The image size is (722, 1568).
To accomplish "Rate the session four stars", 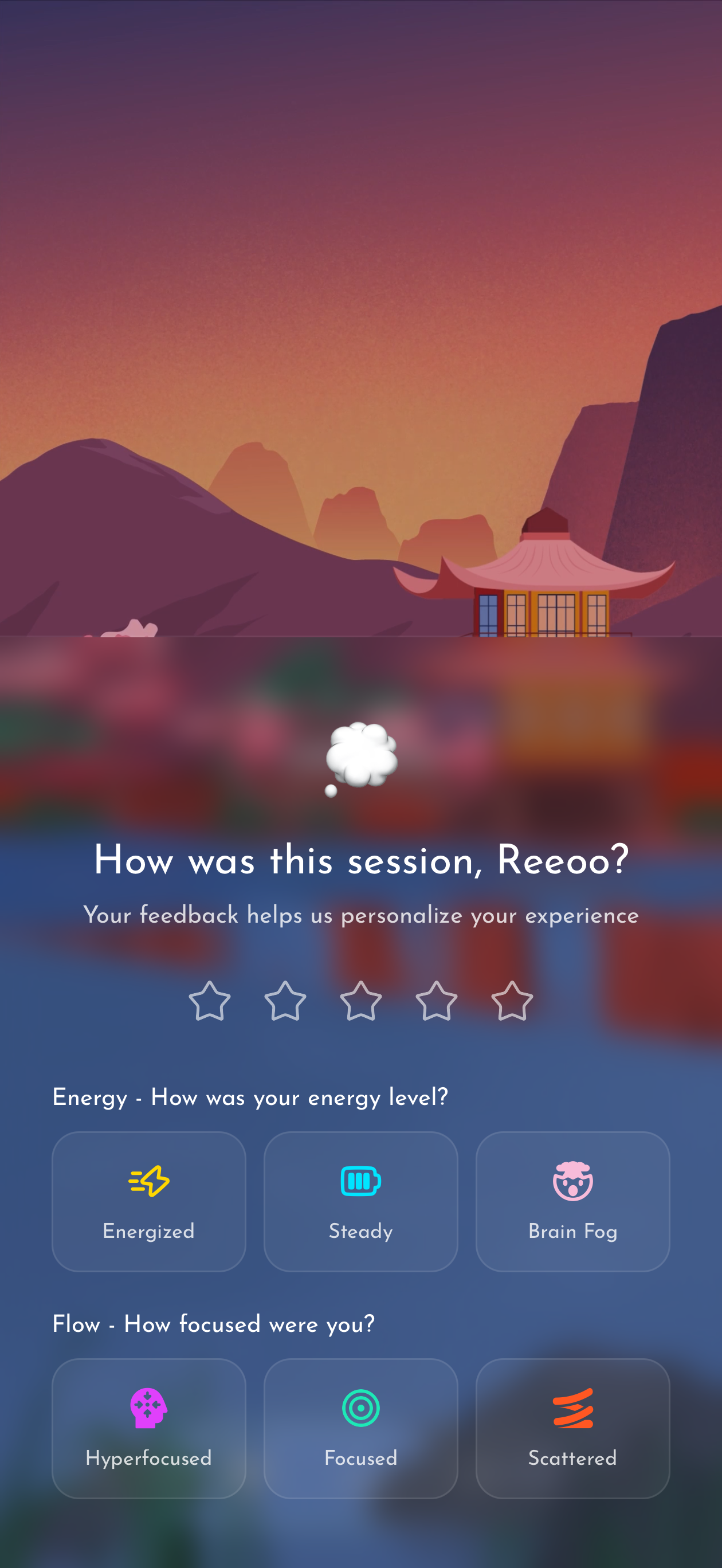I will click(437, 1001).
